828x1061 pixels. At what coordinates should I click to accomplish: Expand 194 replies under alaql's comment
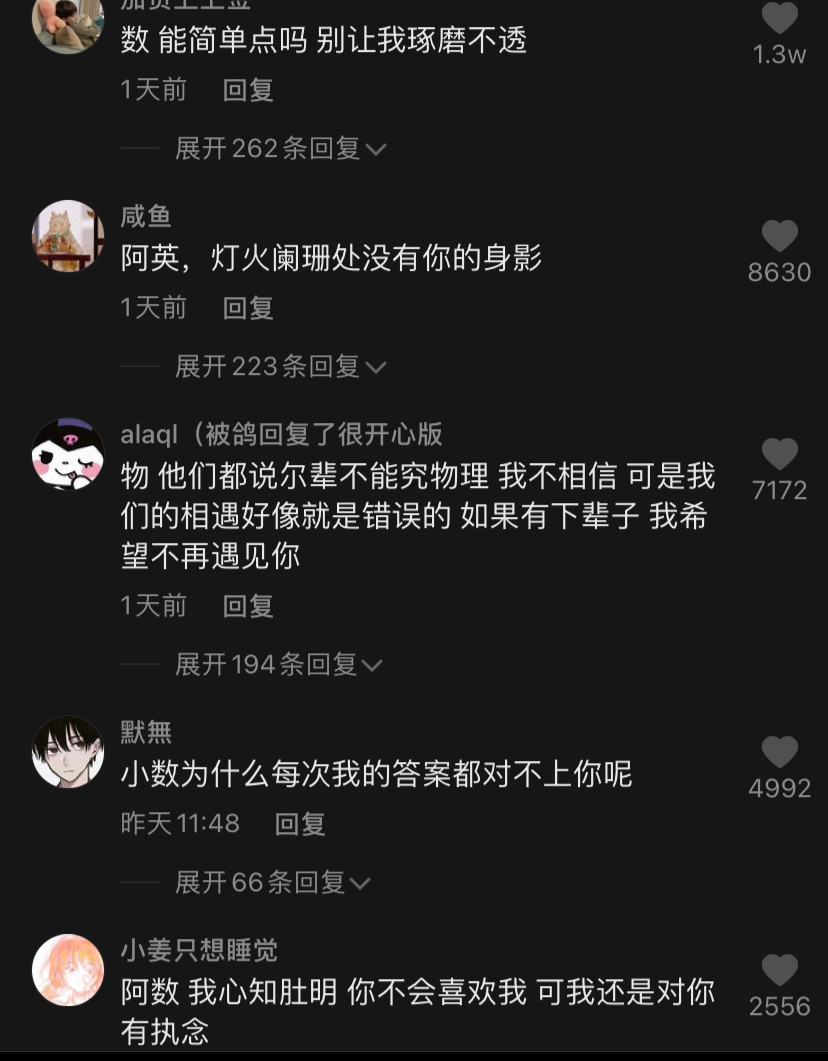tap(278, 664)
